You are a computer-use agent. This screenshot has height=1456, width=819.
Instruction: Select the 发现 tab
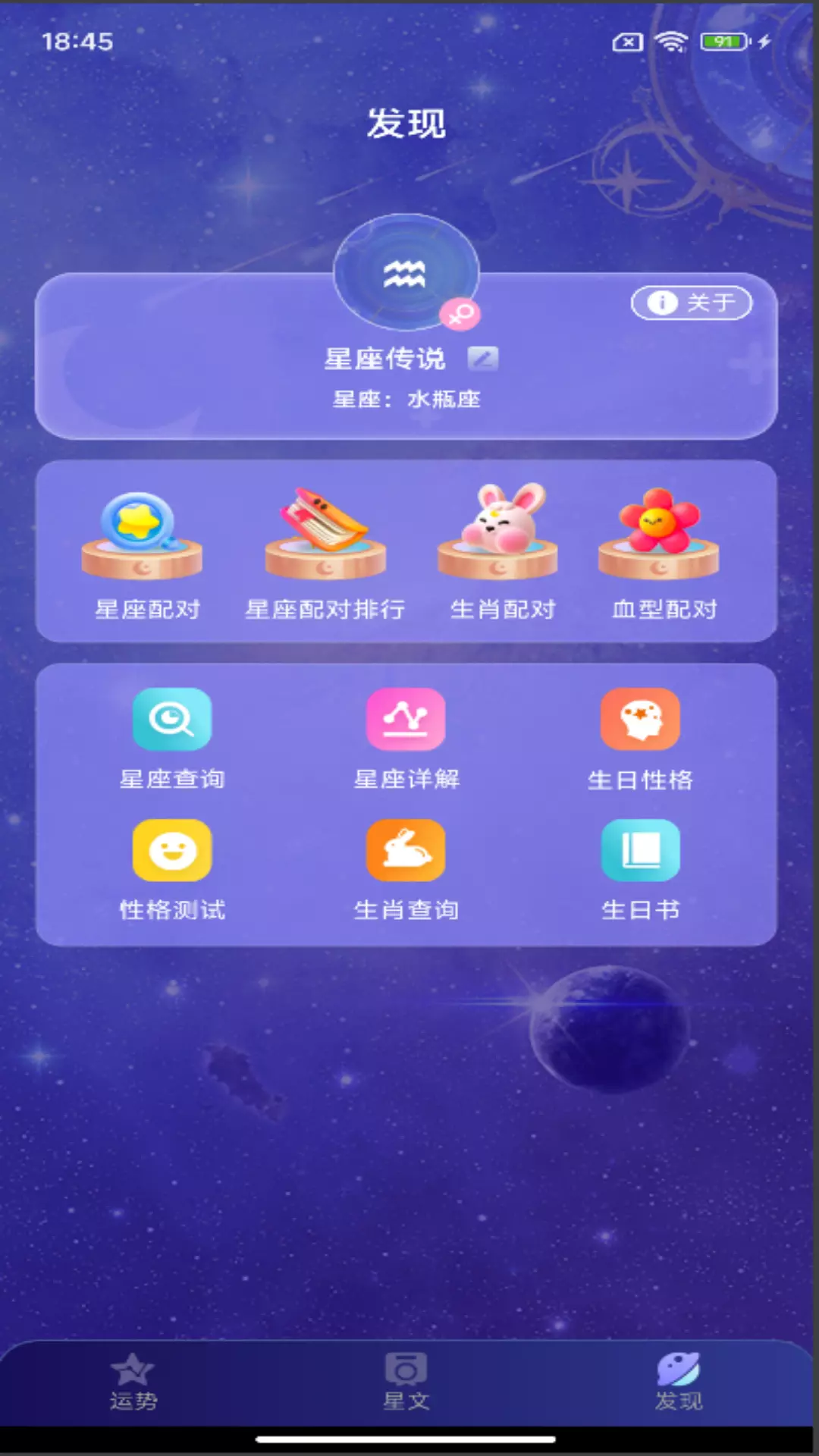(679, 1381)
